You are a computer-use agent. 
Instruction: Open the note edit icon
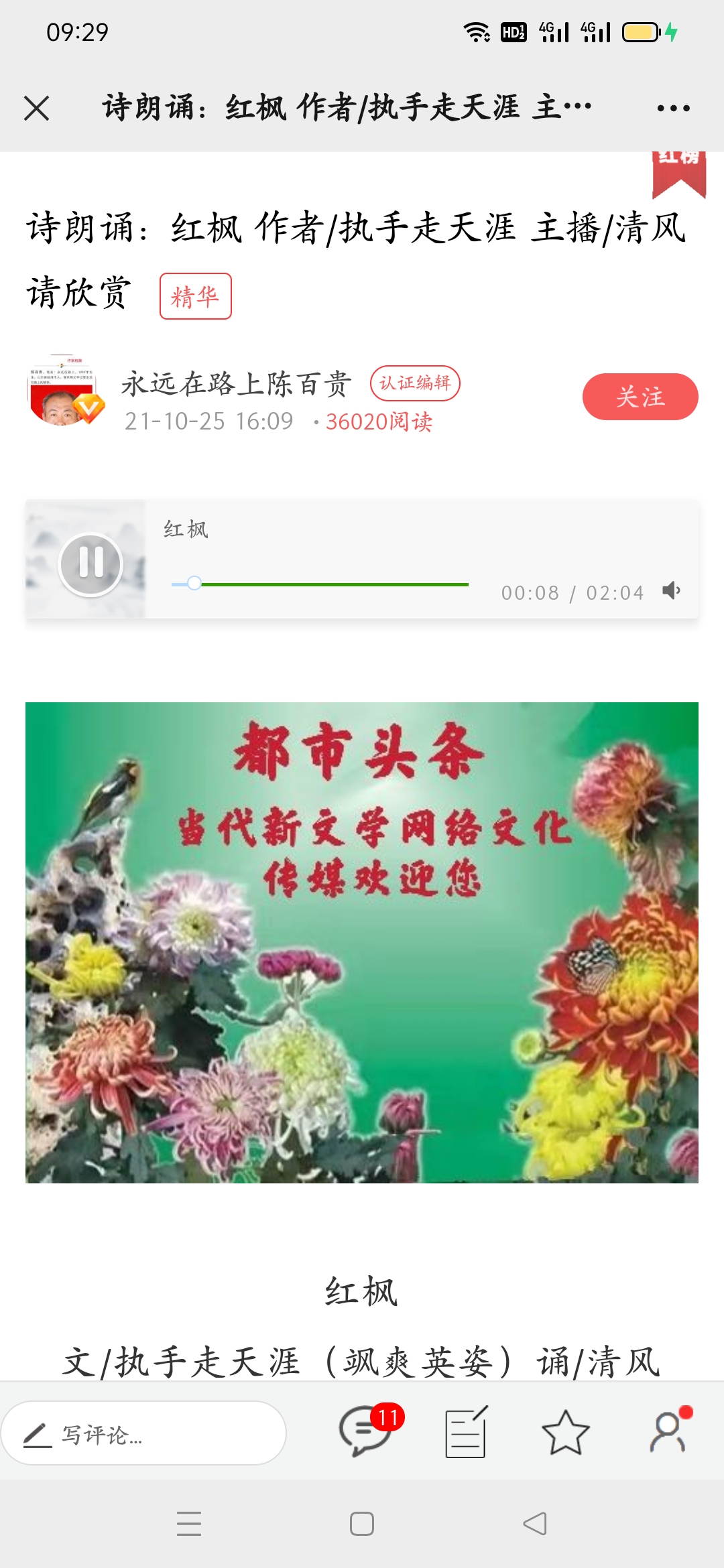466,1433
